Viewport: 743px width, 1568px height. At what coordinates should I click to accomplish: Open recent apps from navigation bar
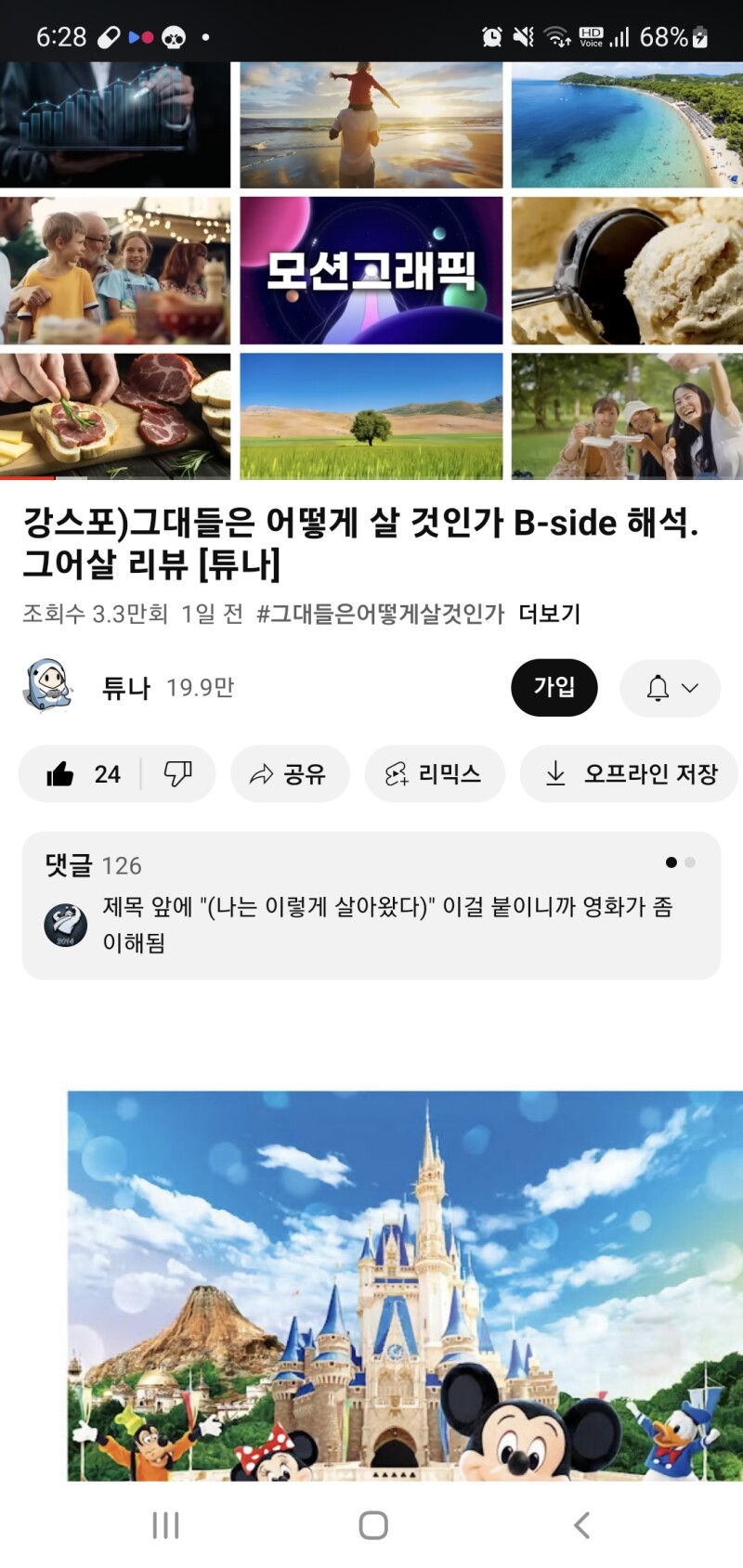(x=165, y=1525)
